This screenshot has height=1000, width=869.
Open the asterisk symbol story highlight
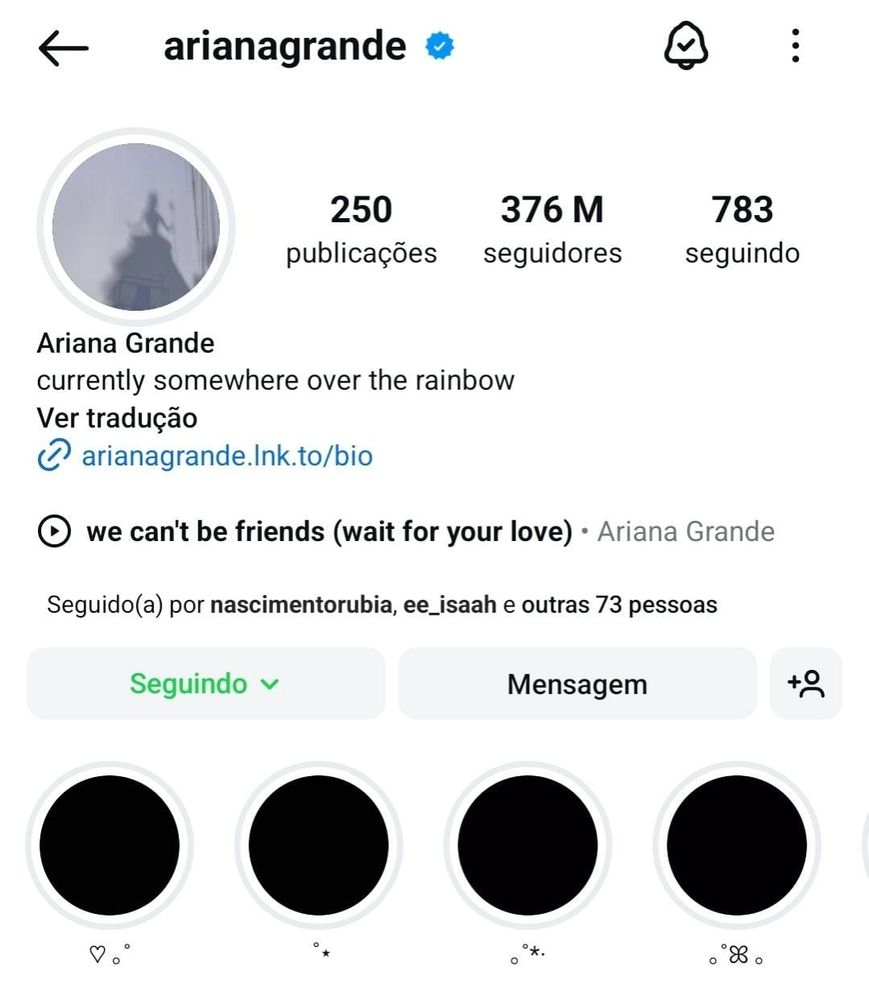(528, 846)
